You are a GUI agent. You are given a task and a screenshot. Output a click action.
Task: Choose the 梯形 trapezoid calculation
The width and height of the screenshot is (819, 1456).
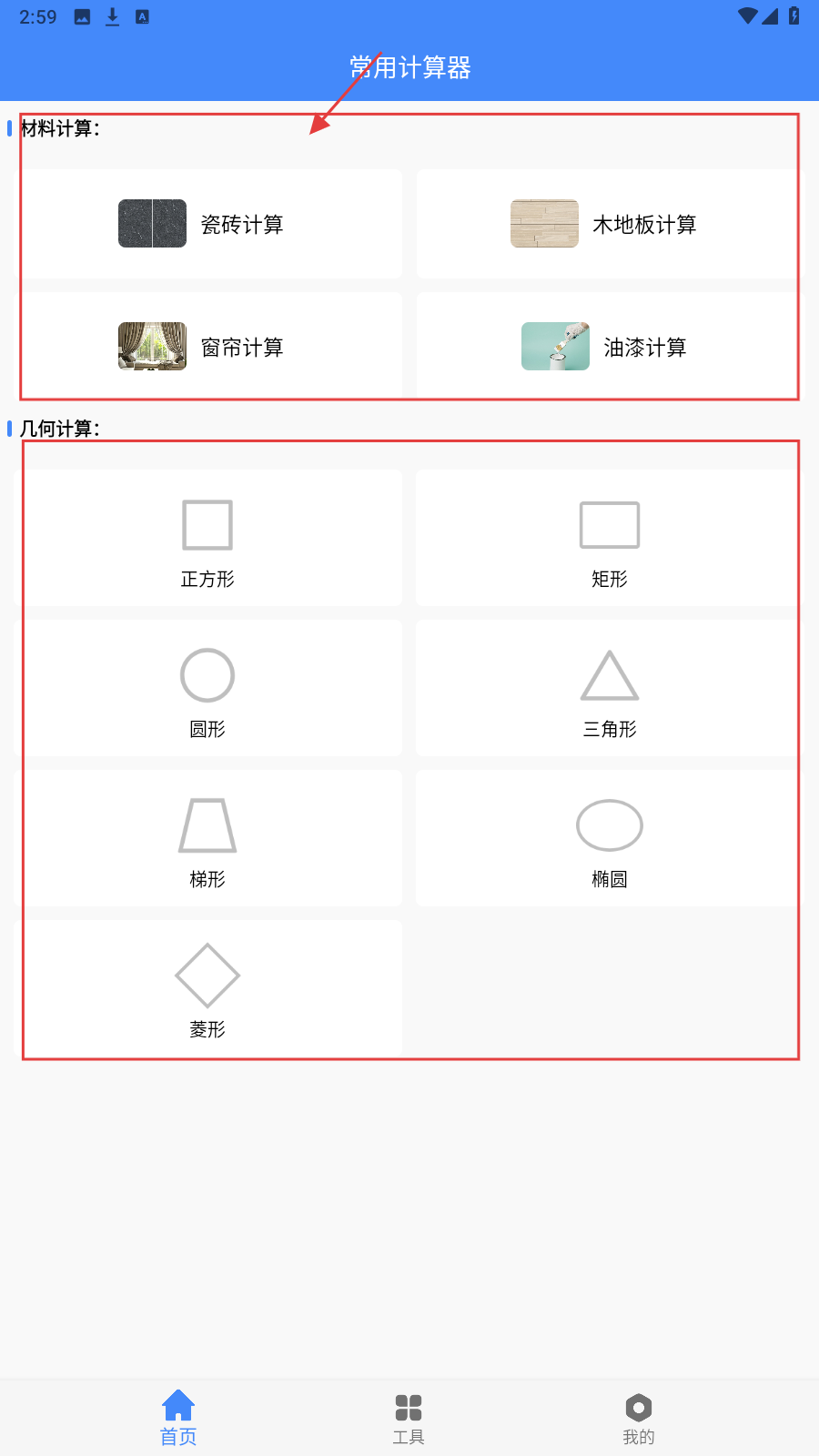pos(208,839)
